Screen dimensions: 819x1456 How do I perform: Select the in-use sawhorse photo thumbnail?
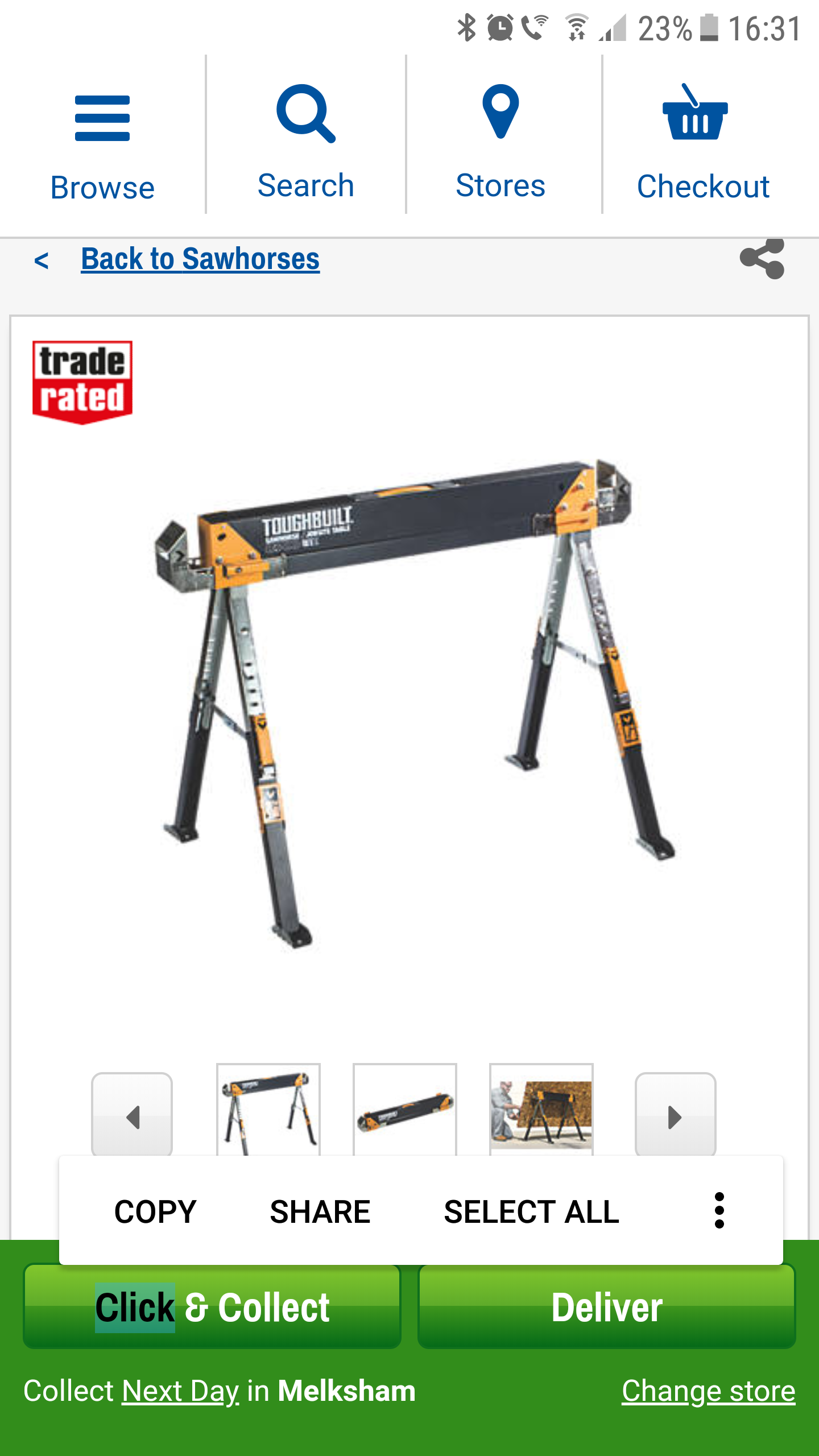[x=541, y=1110]
